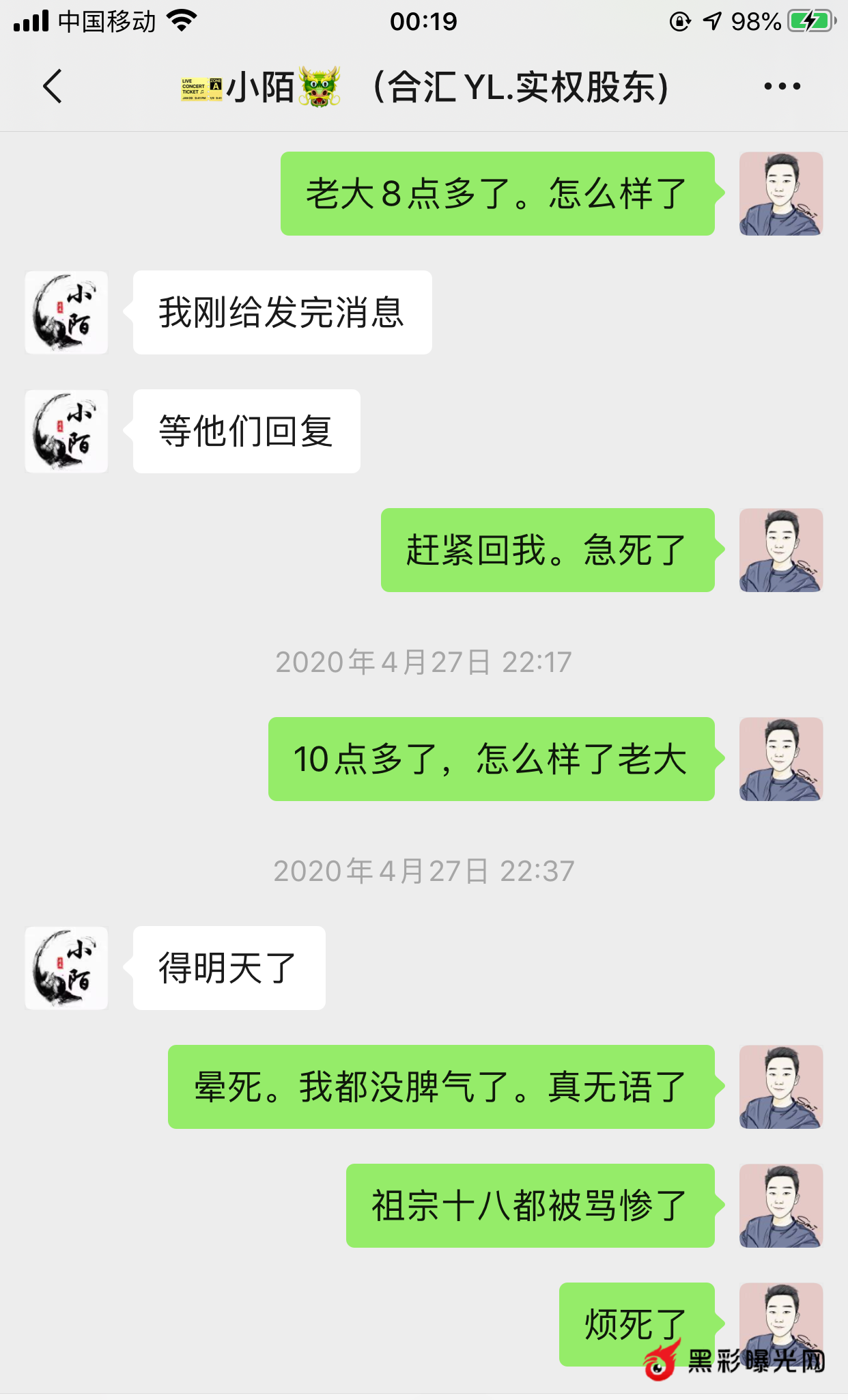The width and height of the screenshot is (848, 1400).
Task: Tap your own avatar beside 老大8点多了
Action: tap(780, 194)
